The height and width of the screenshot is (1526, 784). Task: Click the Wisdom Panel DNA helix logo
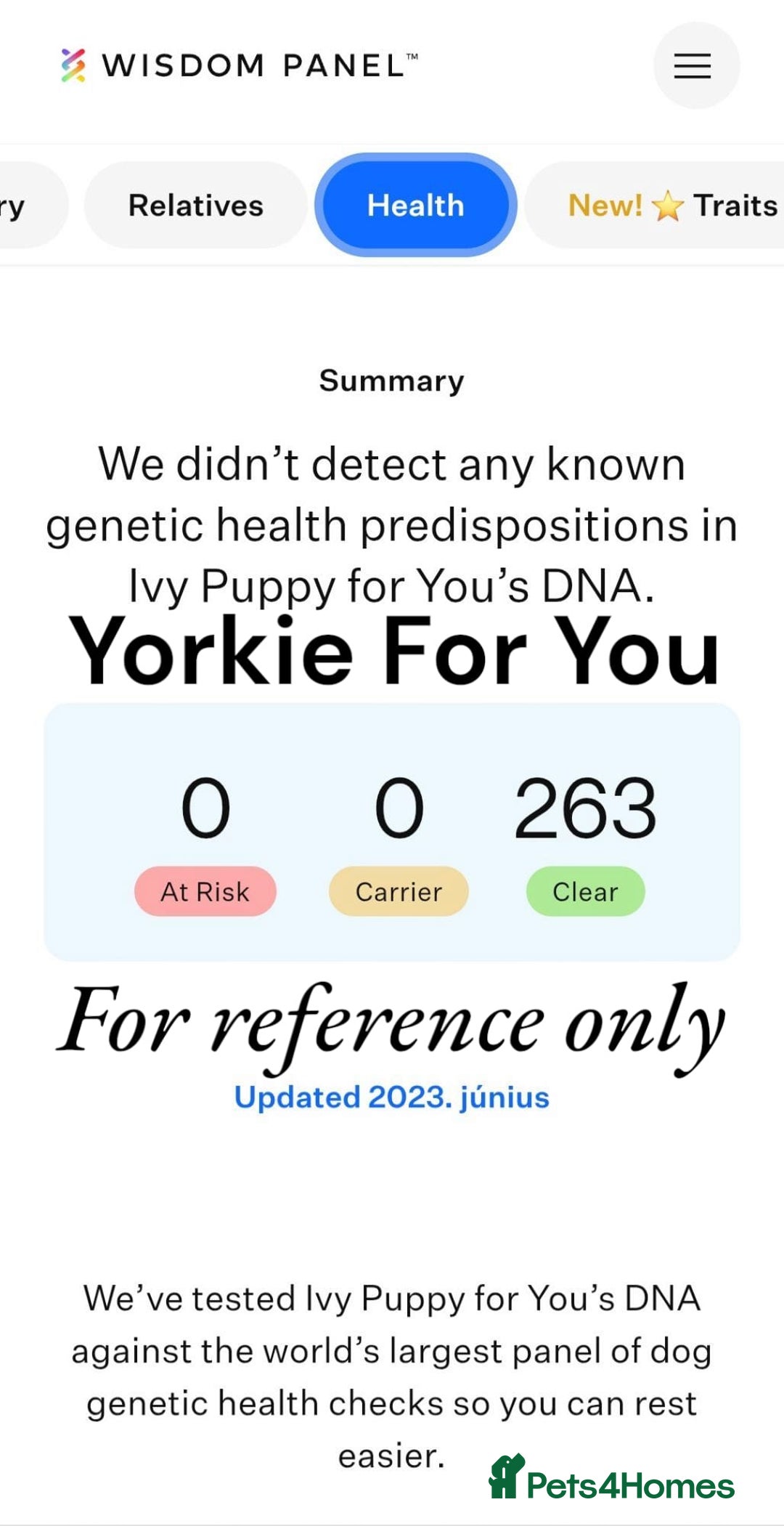[x=73, y=65]
